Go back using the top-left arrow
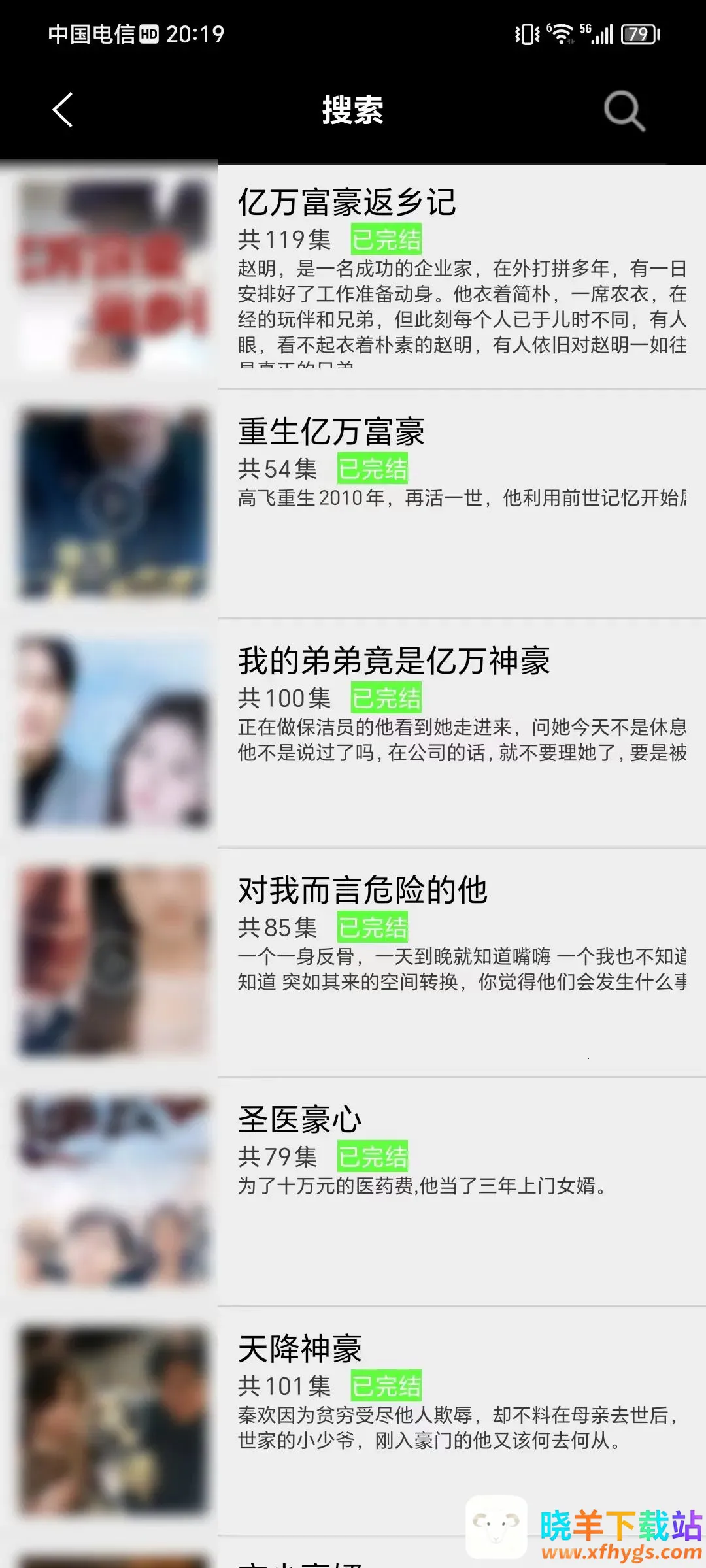The height and width of the screenshot is (1568, 706). point(63,110)
